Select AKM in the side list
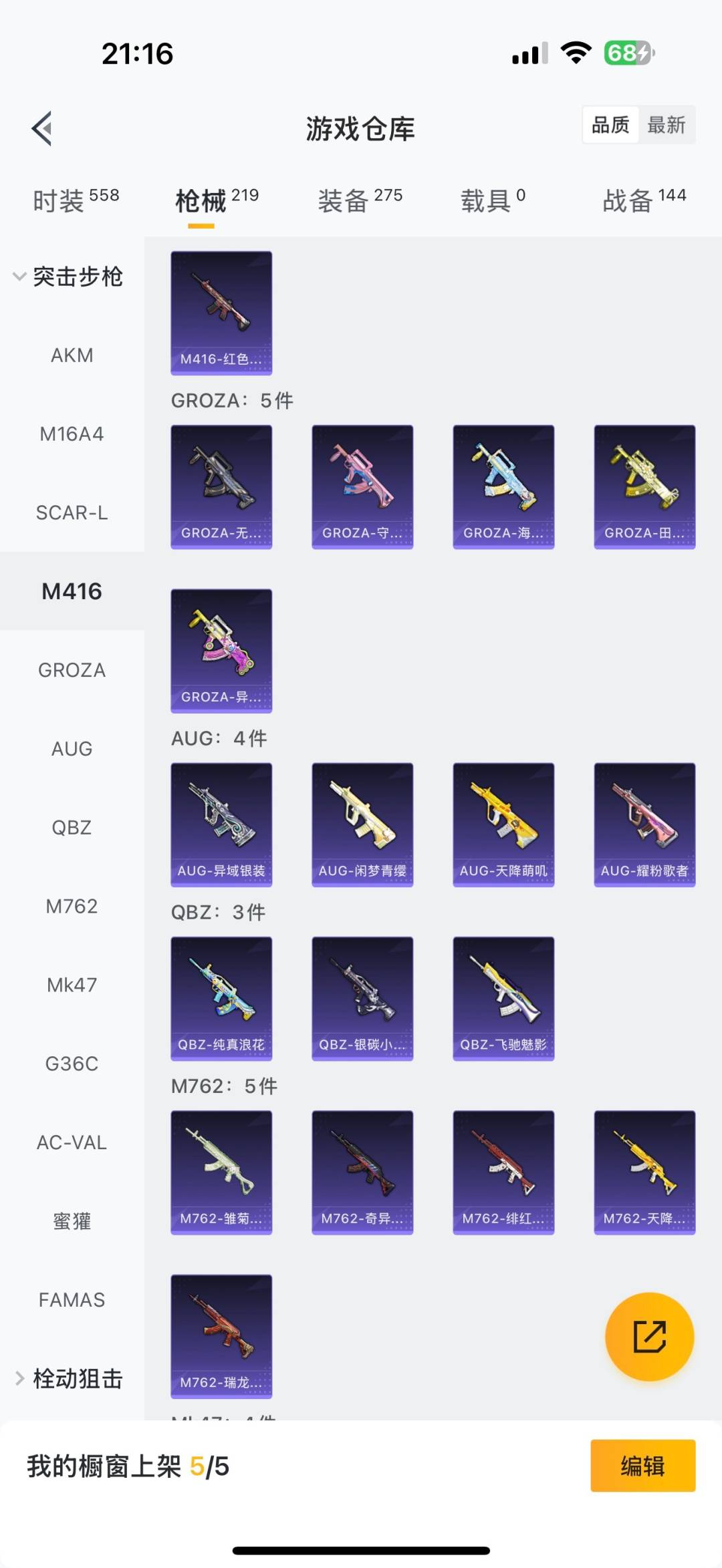This screenshot has width=722, height=1568. click(x=72, y=355)
